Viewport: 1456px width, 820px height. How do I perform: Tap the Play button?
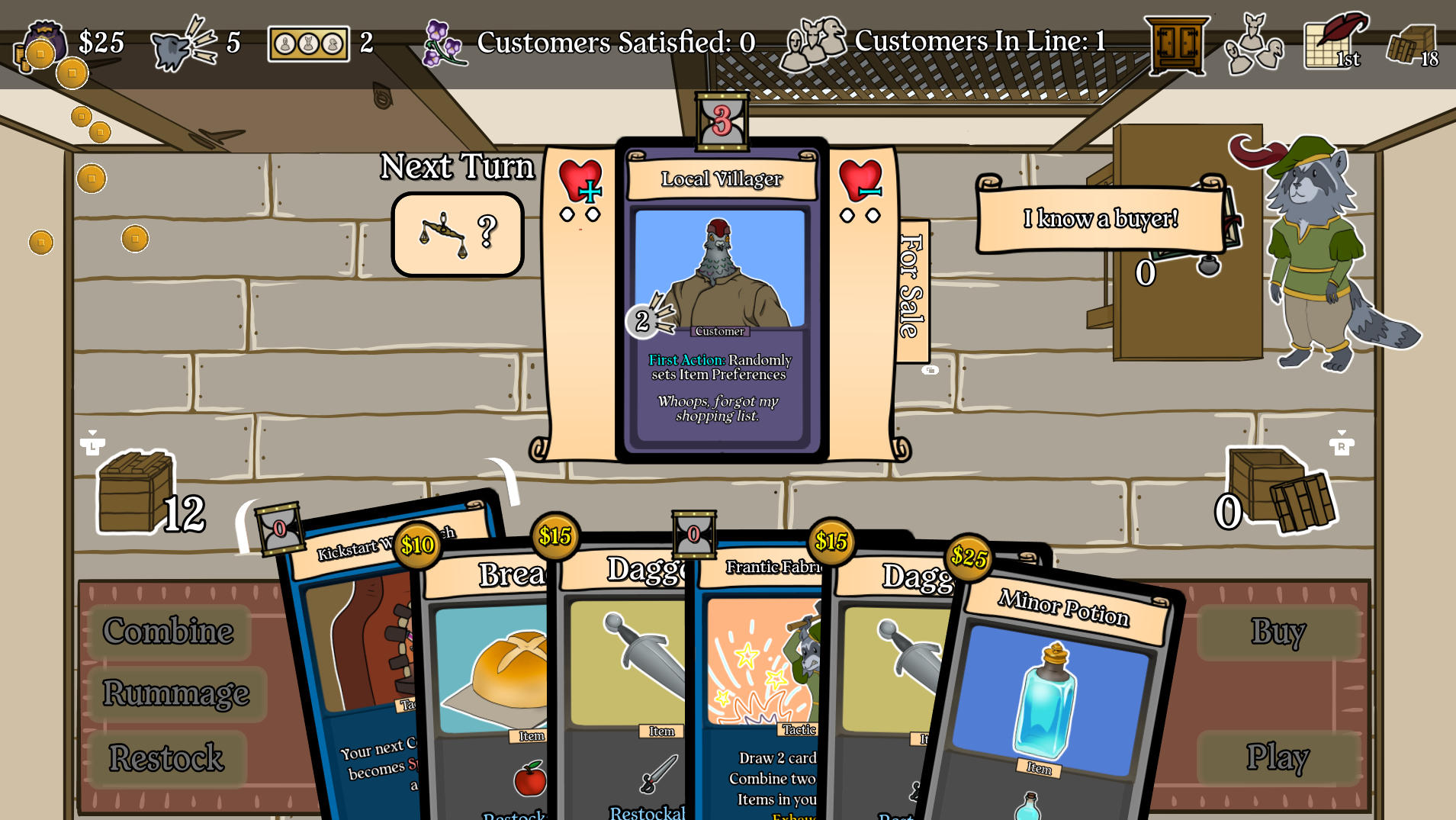point(1278,757)
